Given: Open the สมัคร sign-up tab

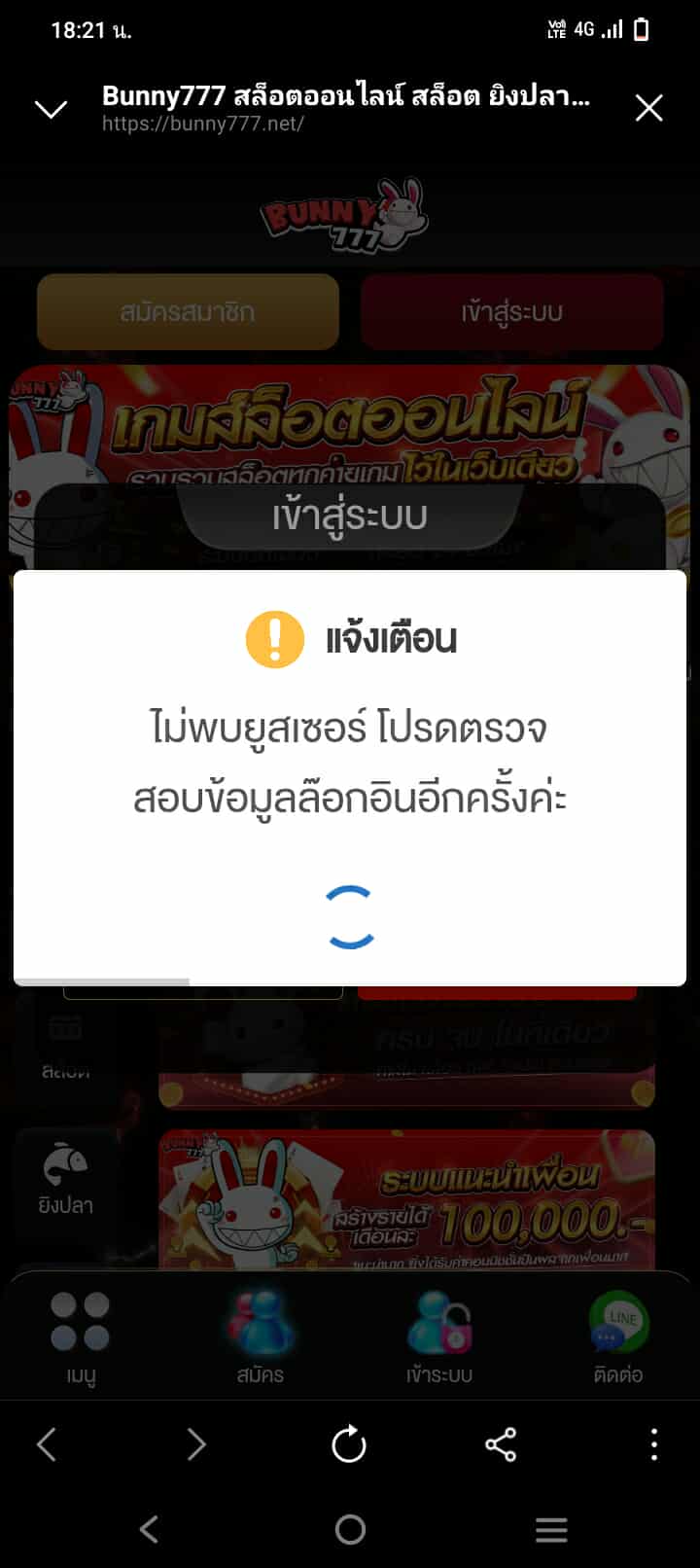Looking at the screenshot, I should (x=261, y=1336).
